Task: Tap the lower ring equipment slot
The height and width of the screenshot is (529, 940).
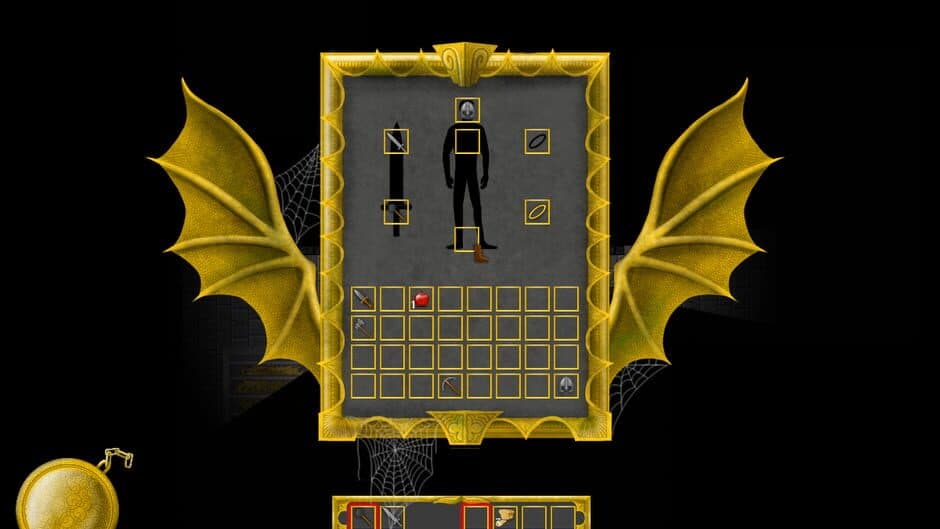Action: (537, 211)
